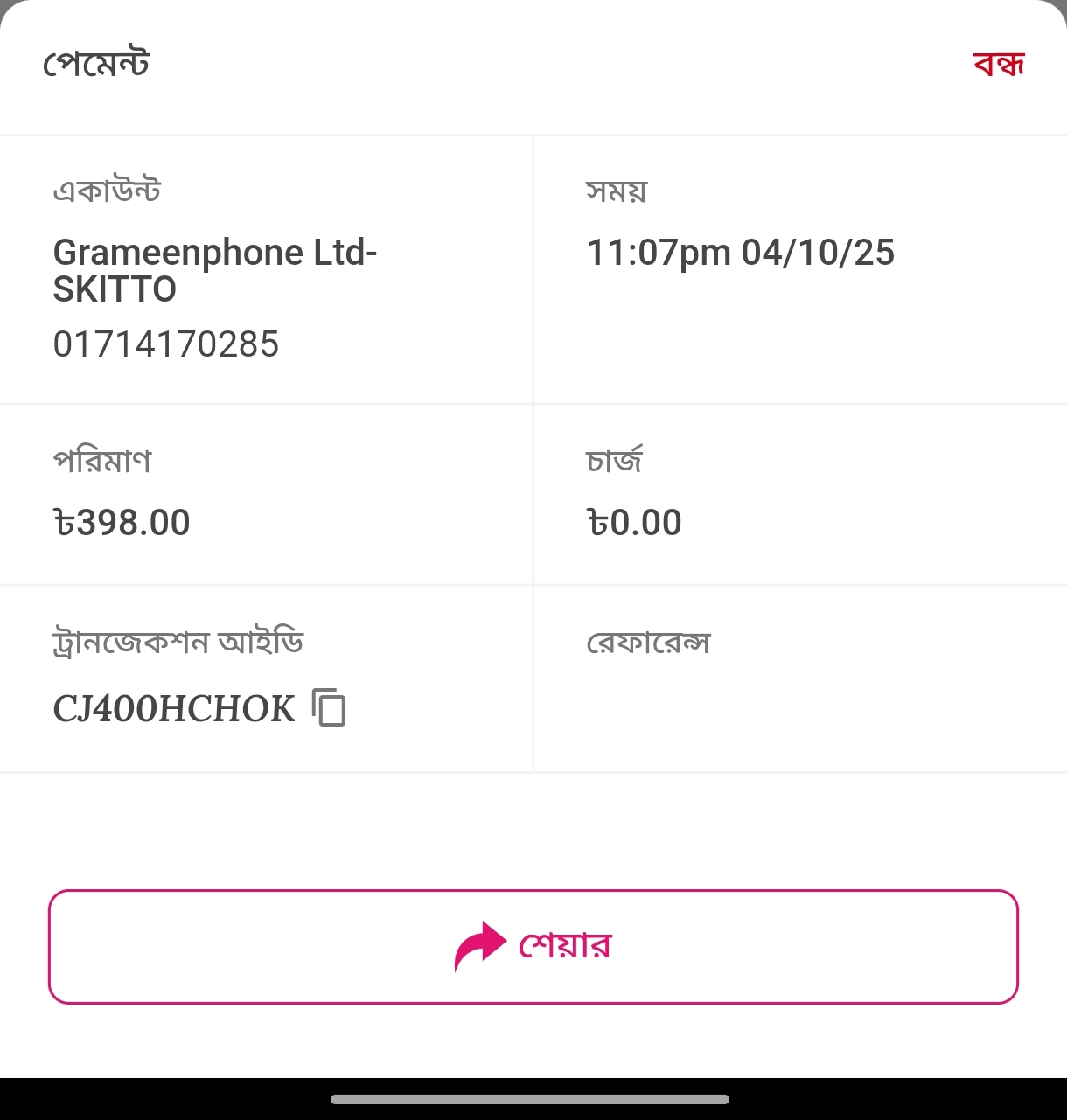Screen dimensions: 1067x1120
Task: Copy the transaction ID CJ400HCHOK
Action: [x=329, y=707]
